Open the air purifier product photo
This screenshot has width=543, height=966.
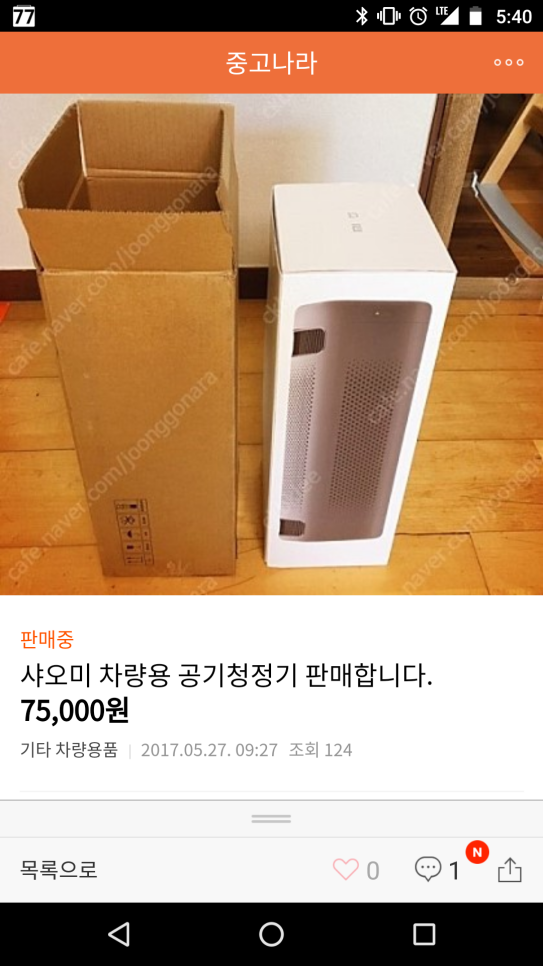pyautogui.click(x=271, y=344)
